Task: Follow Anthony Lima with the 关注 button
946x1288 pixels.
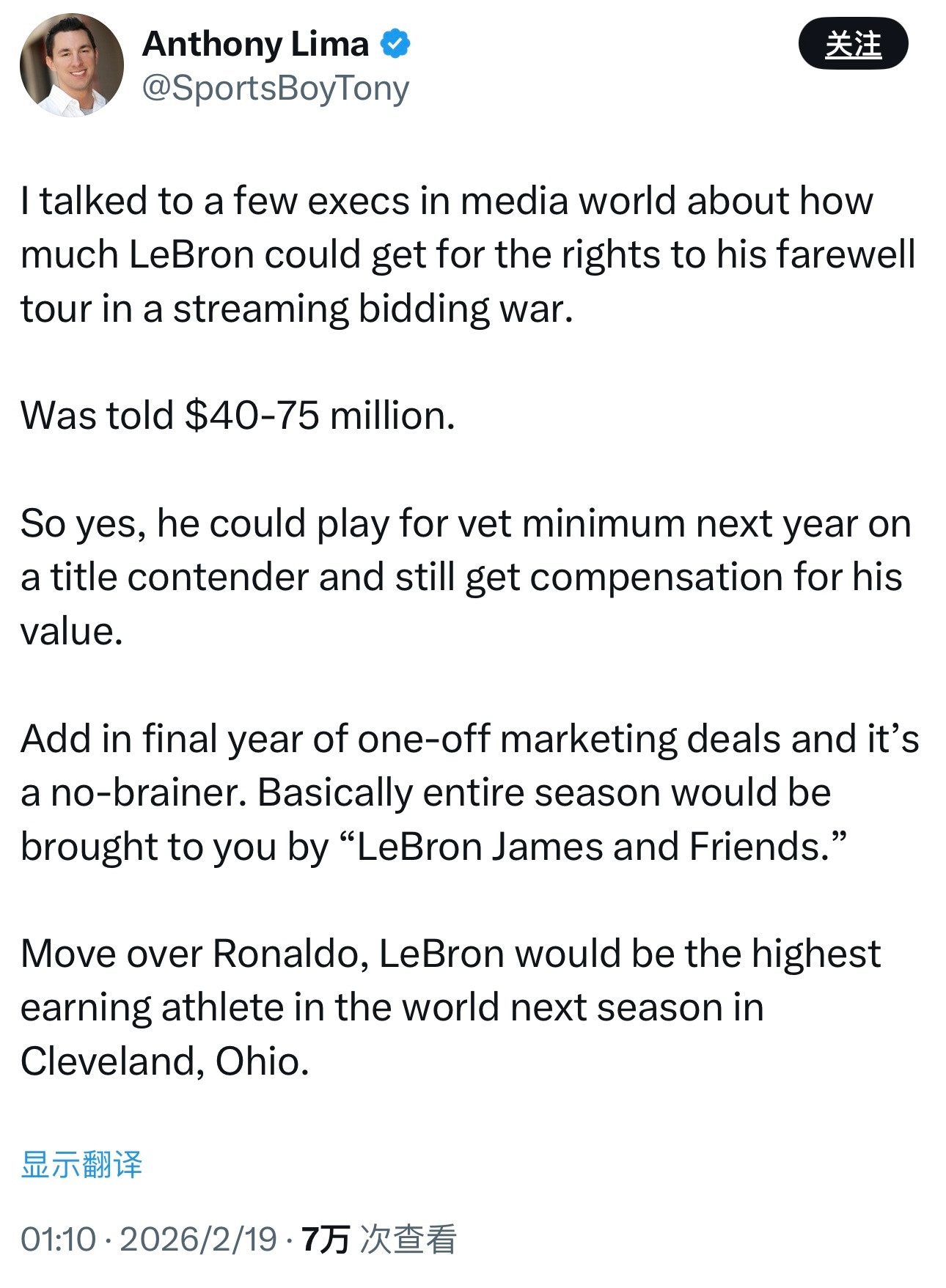Action: (852, 44)
